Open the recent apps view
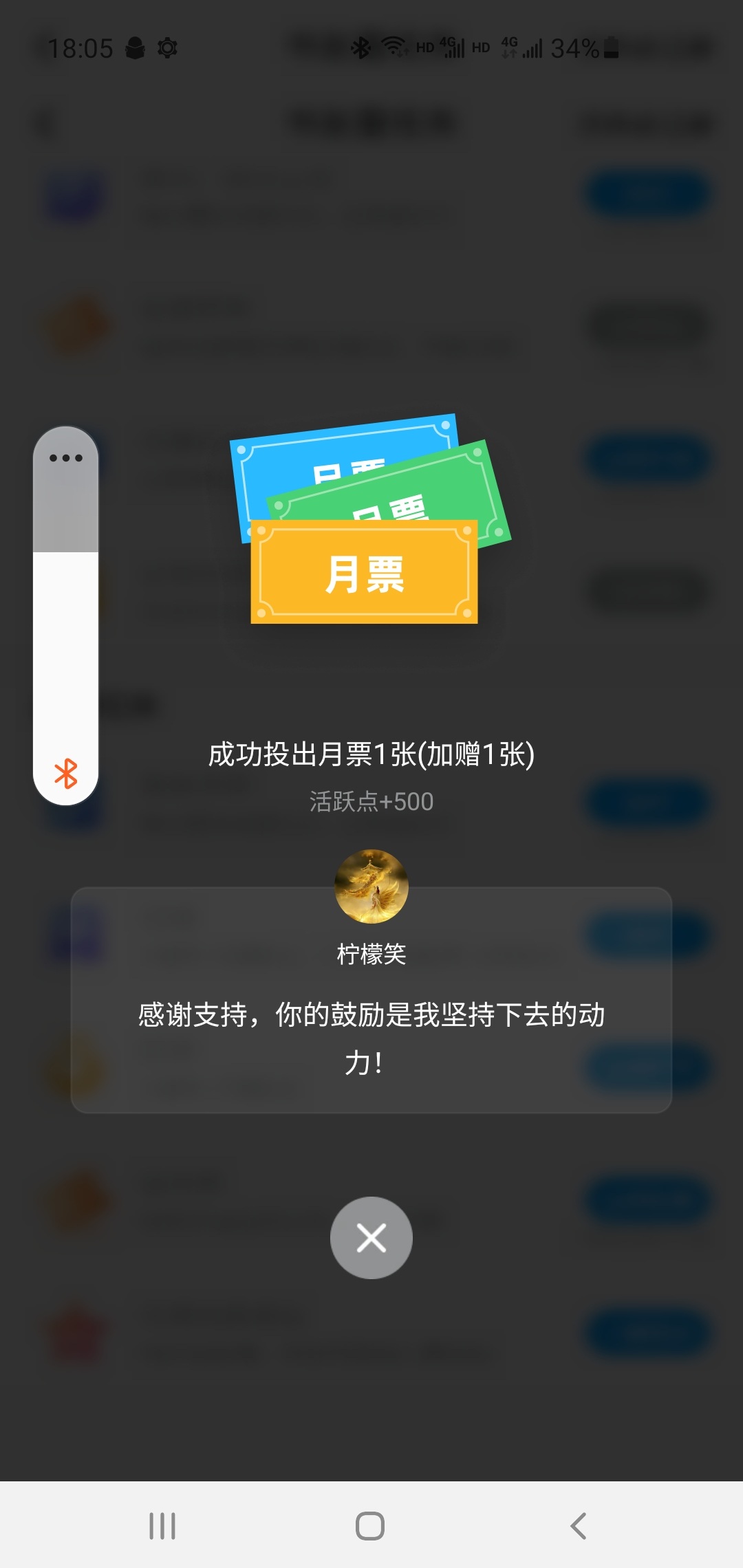The height and width of the screenshot is (1568, 743). pos(162,1525)
